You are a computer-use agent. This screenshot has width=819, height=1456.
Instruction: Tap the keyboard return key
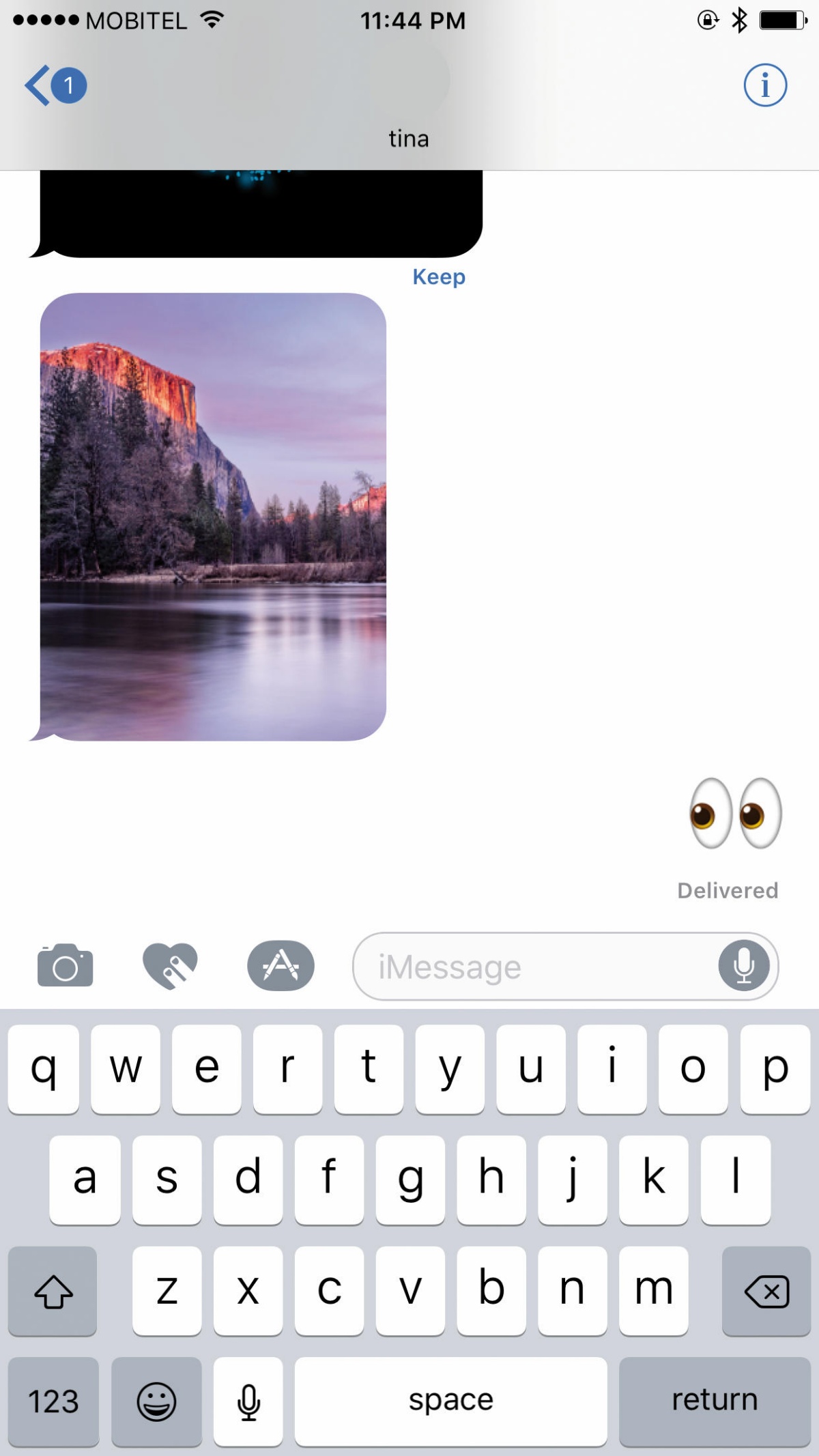pyautogui.click(x=714, y=1401)
